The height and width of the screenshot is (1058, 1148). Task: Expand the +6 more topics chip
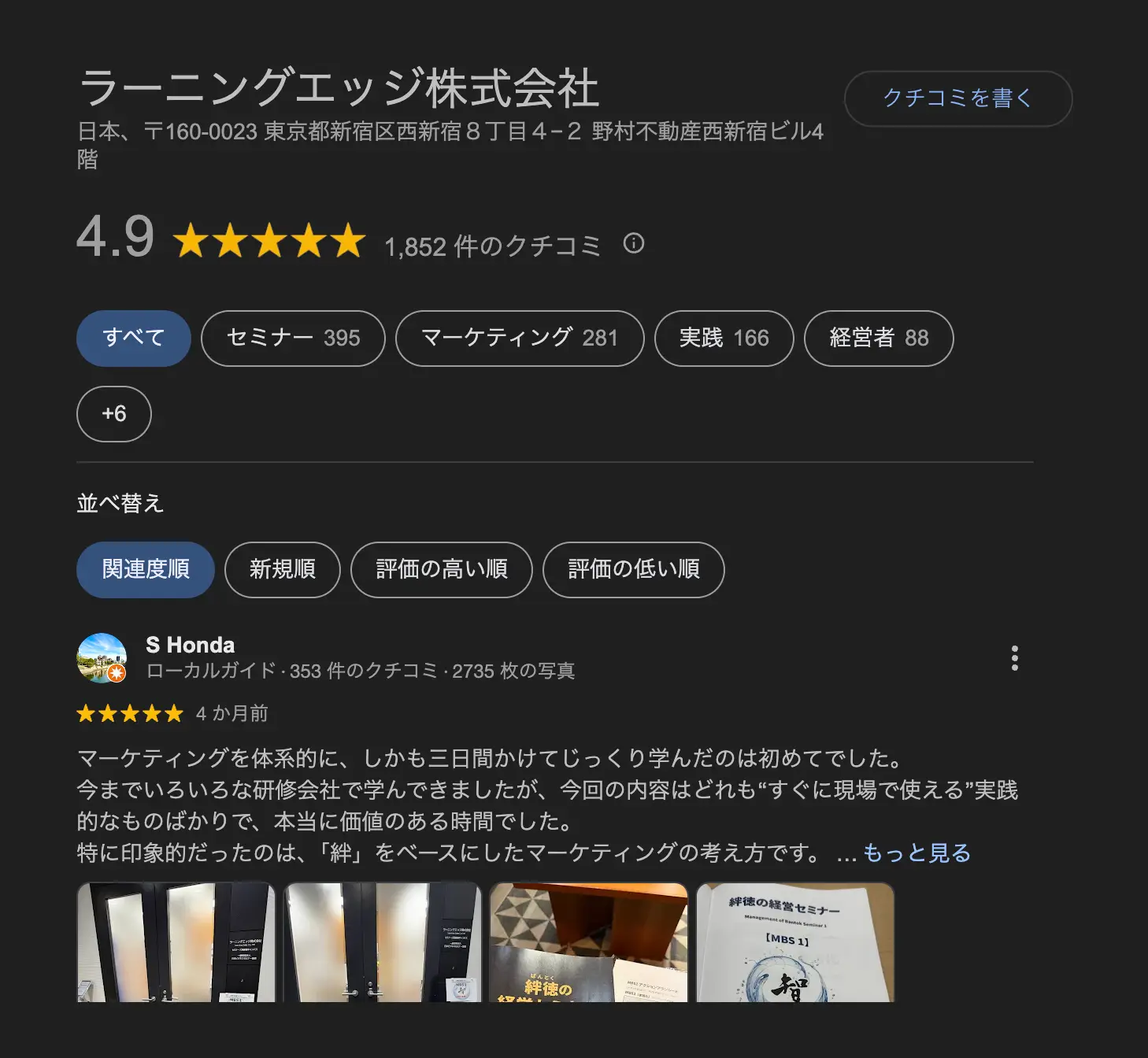point(113,414)
